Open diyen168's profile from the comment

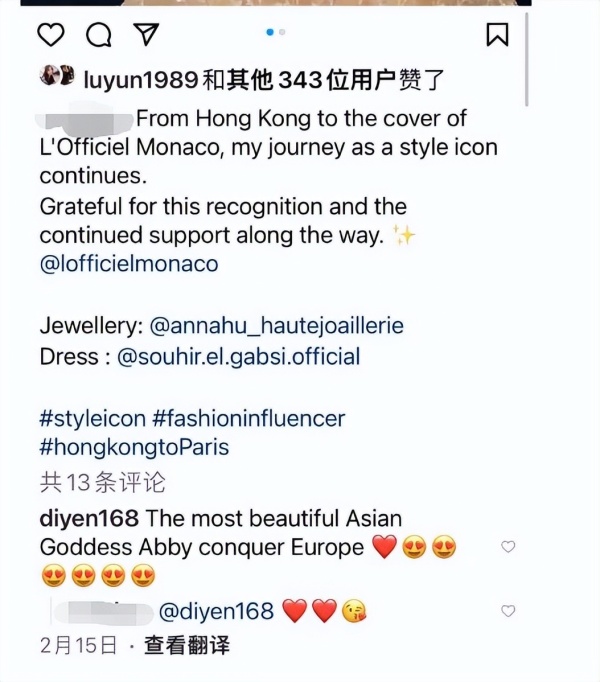click(89, 518)
